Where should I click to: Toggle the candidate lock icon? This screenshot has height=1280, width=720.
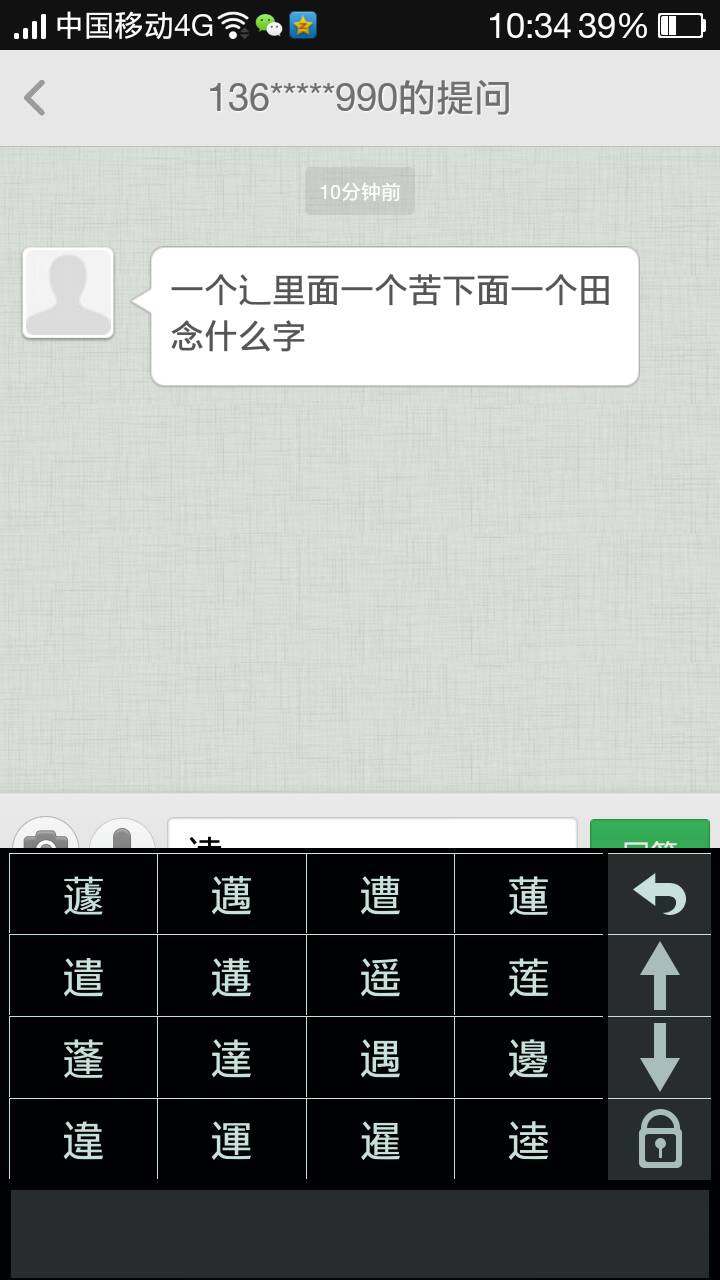pyautogui.click(x=659, y=1139)
